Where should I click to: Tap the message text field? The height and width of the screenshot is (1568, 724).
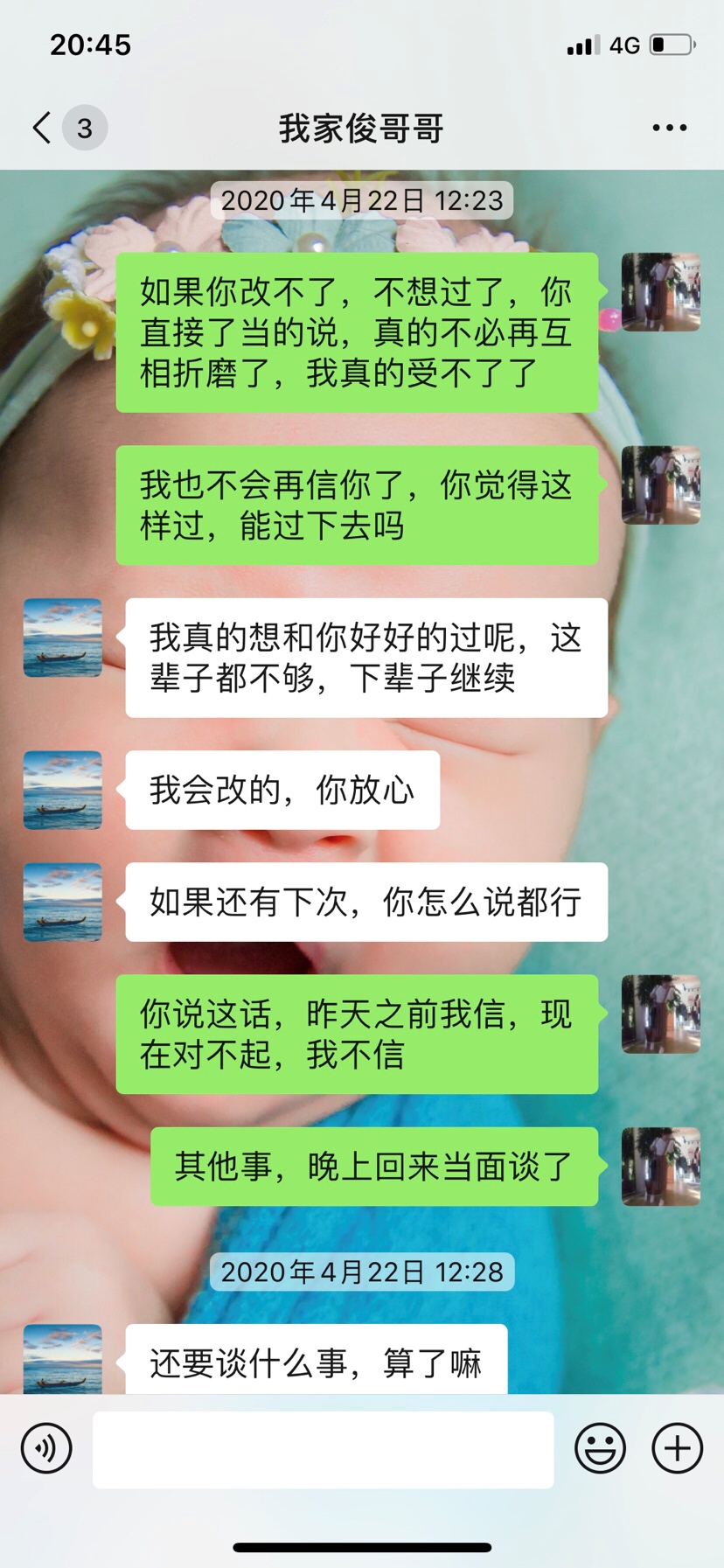coord(323,1449)
